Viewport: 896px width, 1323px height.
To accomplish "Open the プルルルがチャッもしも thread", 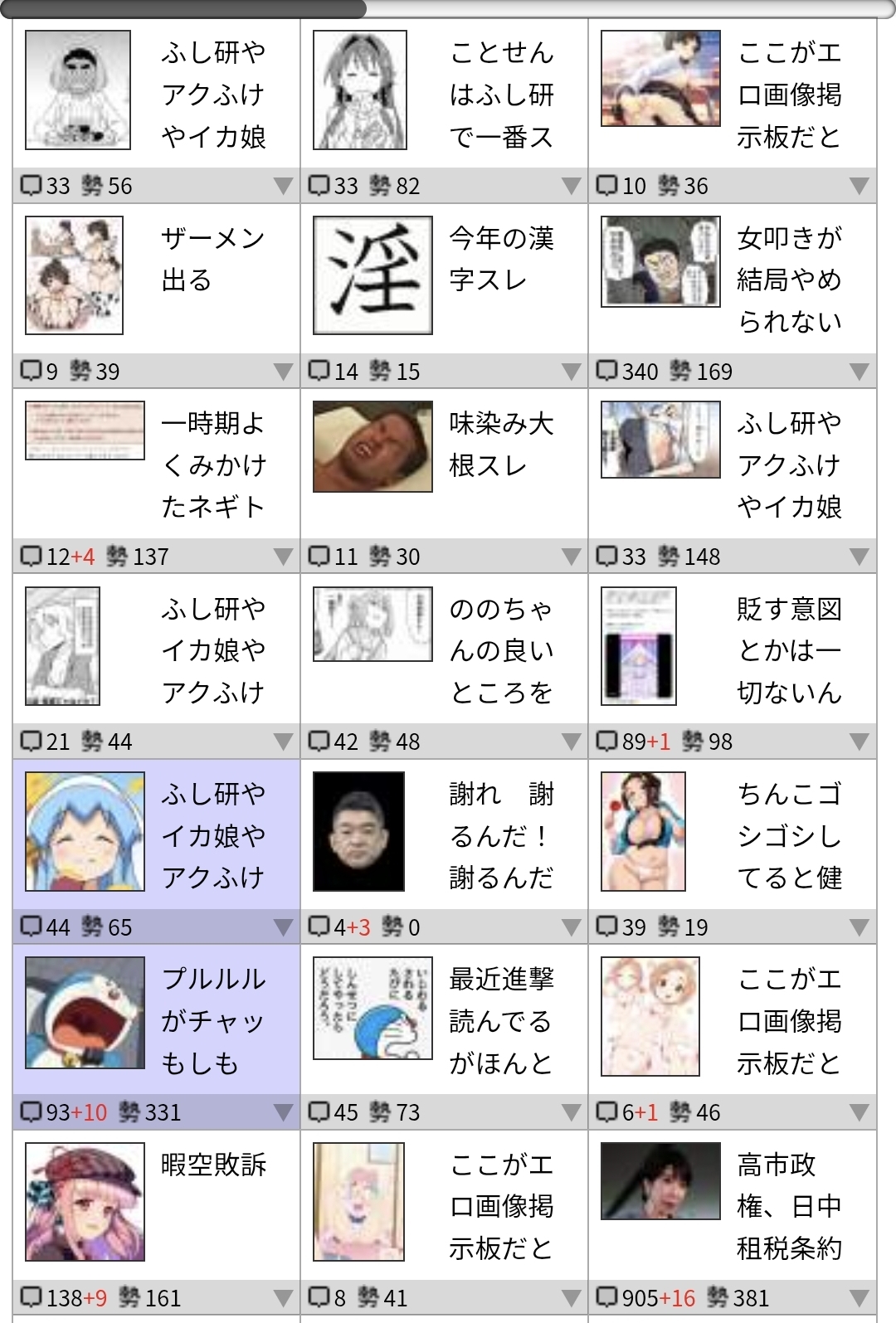I will tap(213, 1020).
